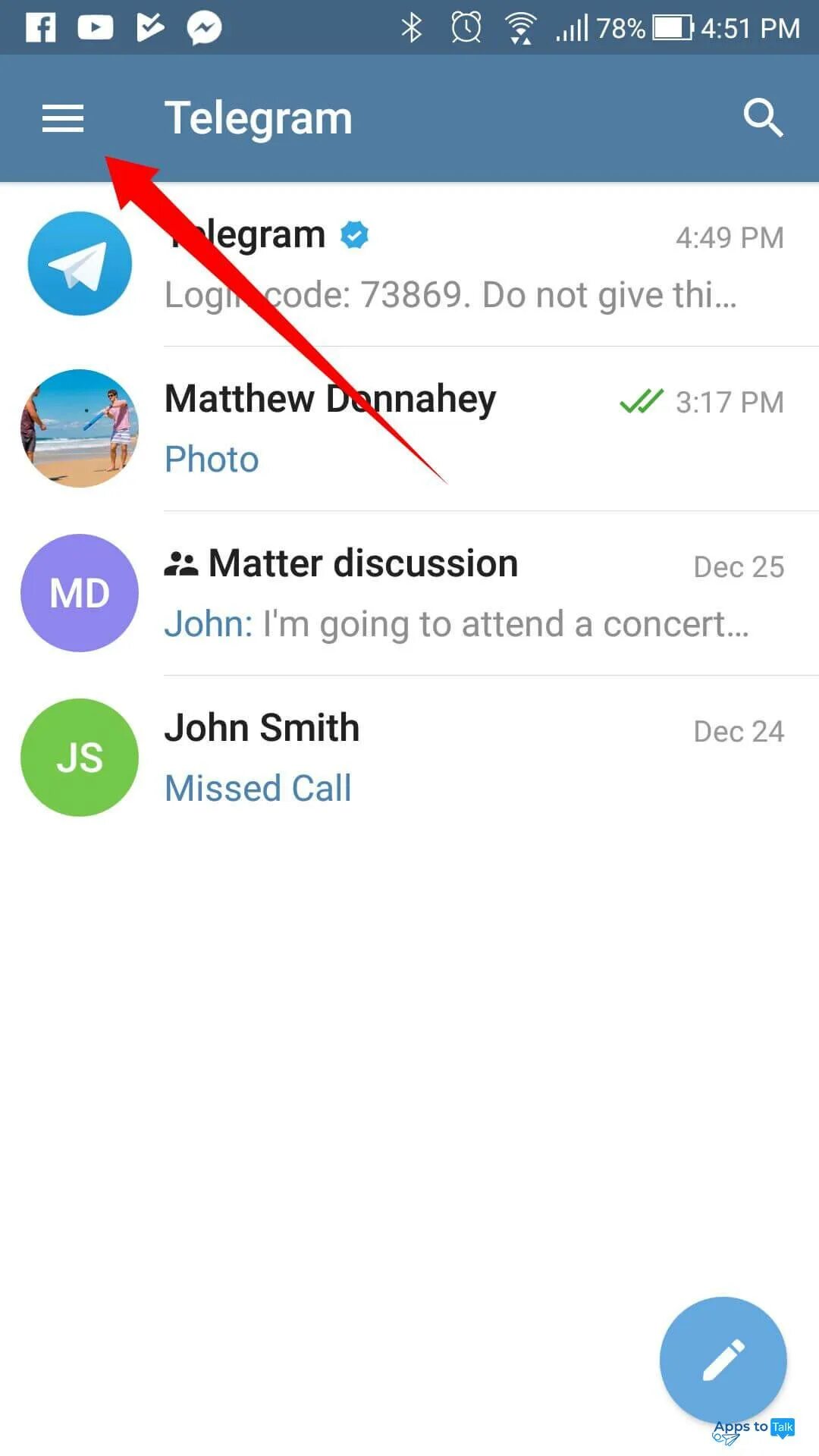Open the chat with Matthew Donnahey
The image size is (819, 1456).
tap(455, 428)
